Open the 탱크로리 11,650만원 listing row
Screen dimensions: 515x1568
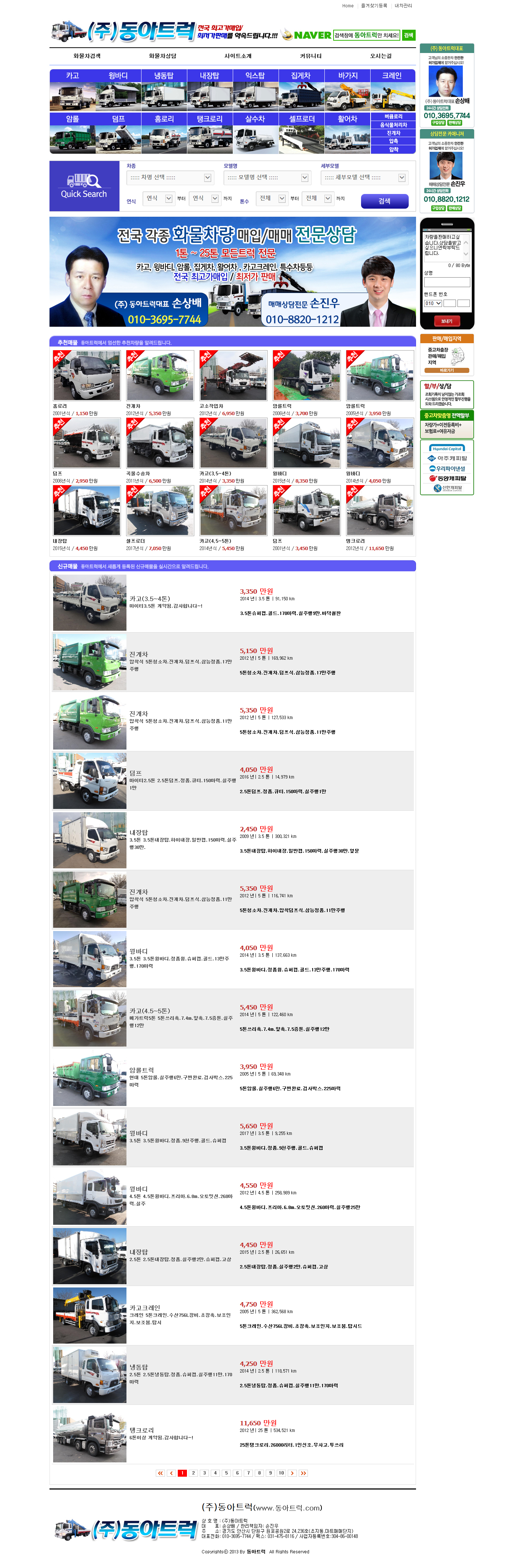click(x=232, y=1434)
